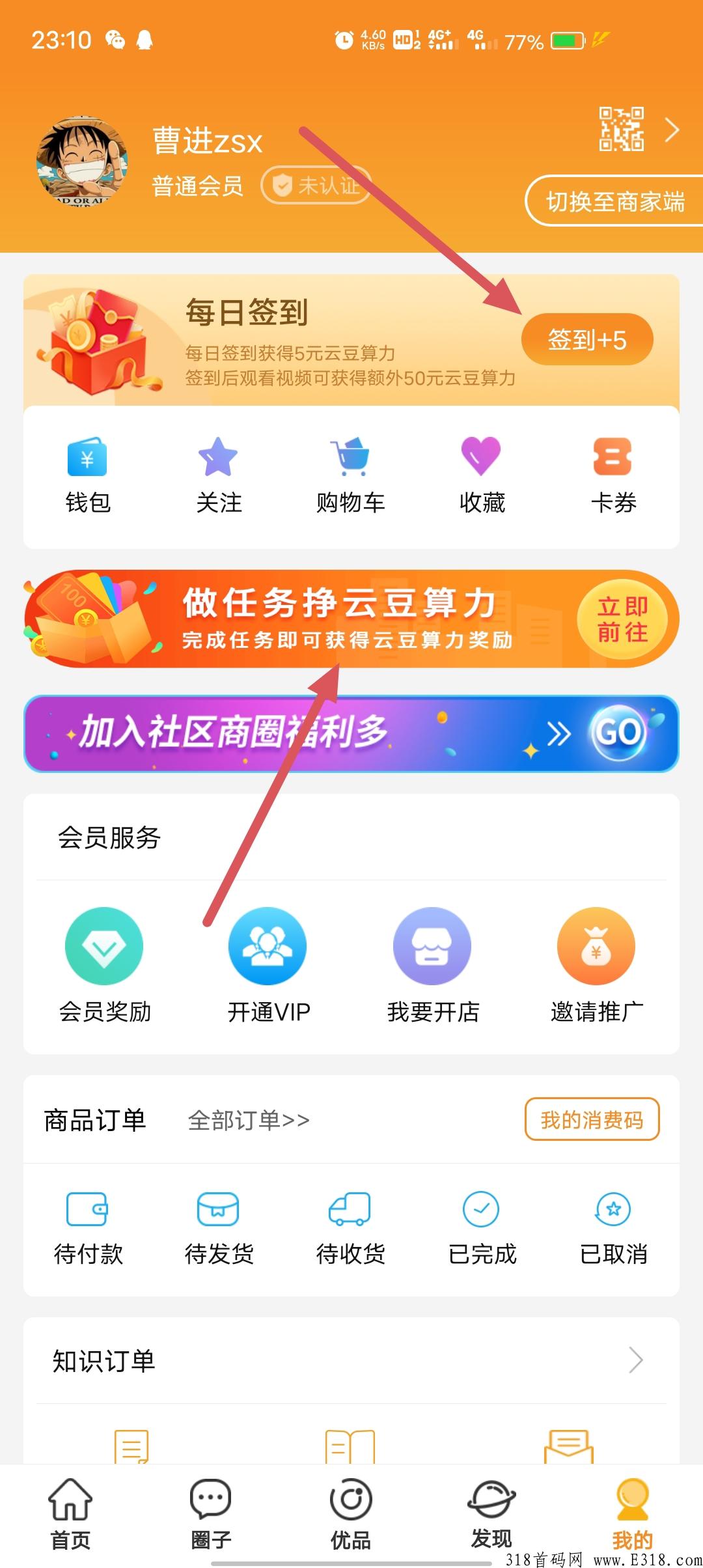View 待付款 pending payment orders
This screenshot has height=1568, width=703.
click(87, 1210)
